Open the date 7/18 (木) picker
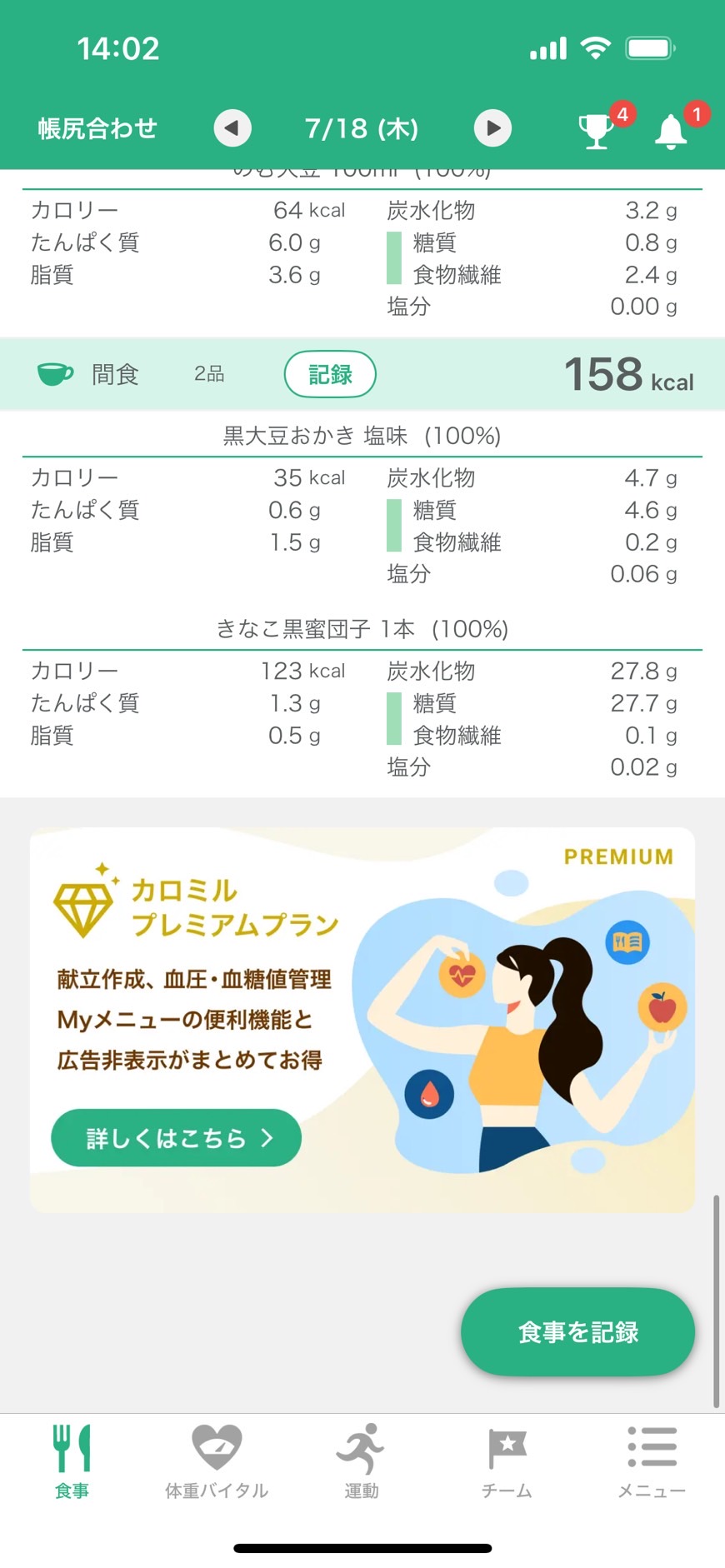 pyautogui.click(x=362, y=128)
